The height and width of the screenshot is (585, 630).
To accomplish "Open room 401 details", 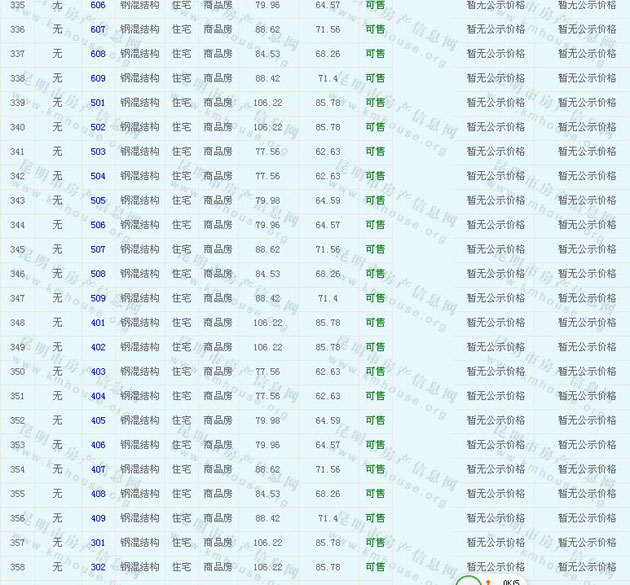I will [x=97, y=323].
